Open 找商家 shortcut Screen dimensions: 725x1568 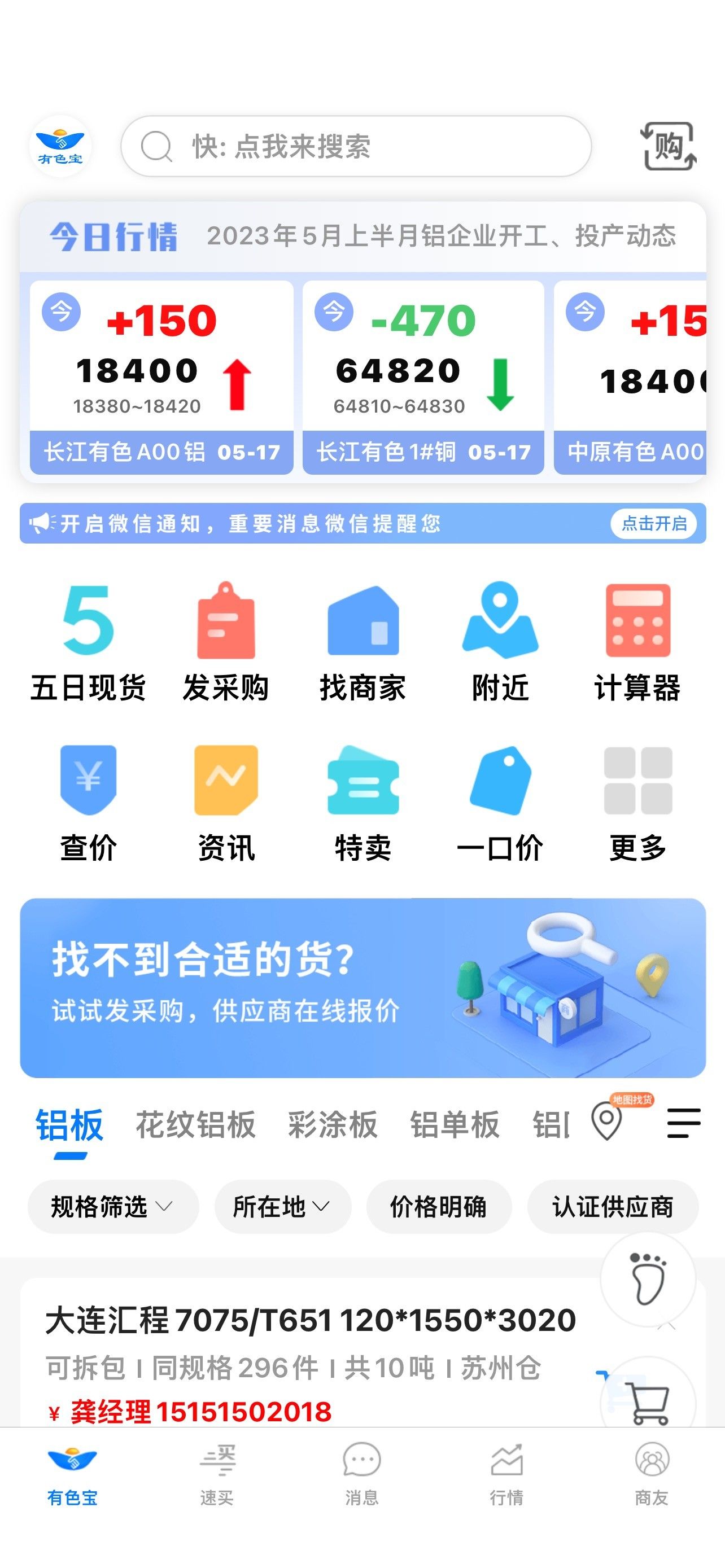363,642
